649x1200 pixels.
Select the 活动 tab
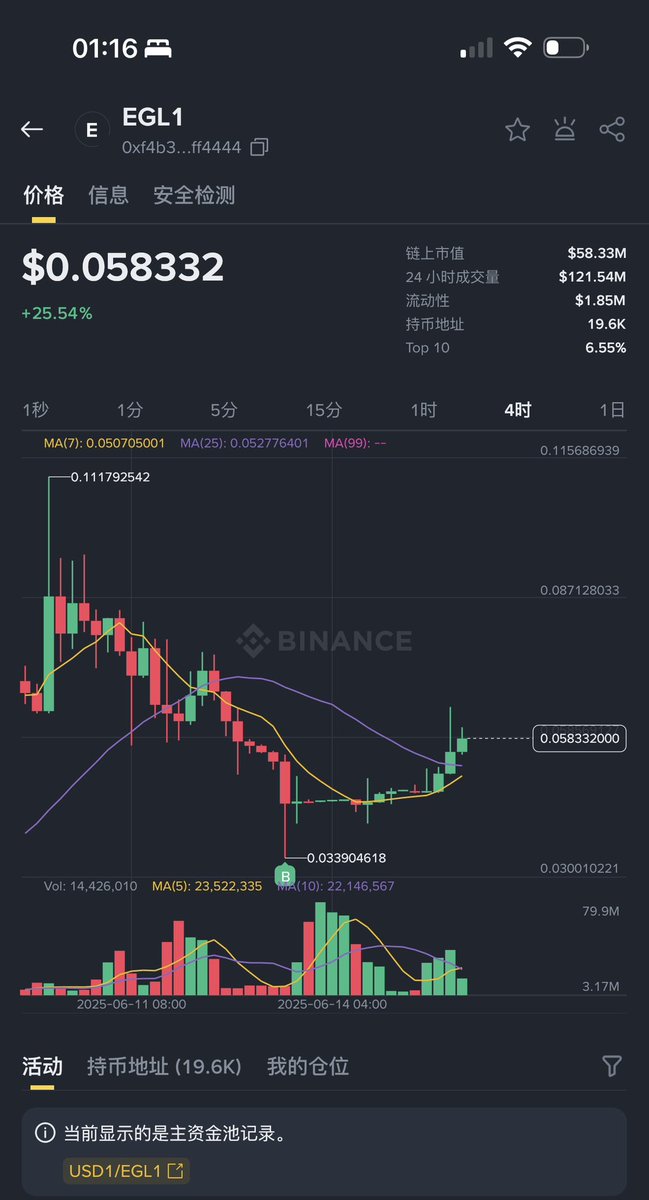point(43,1066)
